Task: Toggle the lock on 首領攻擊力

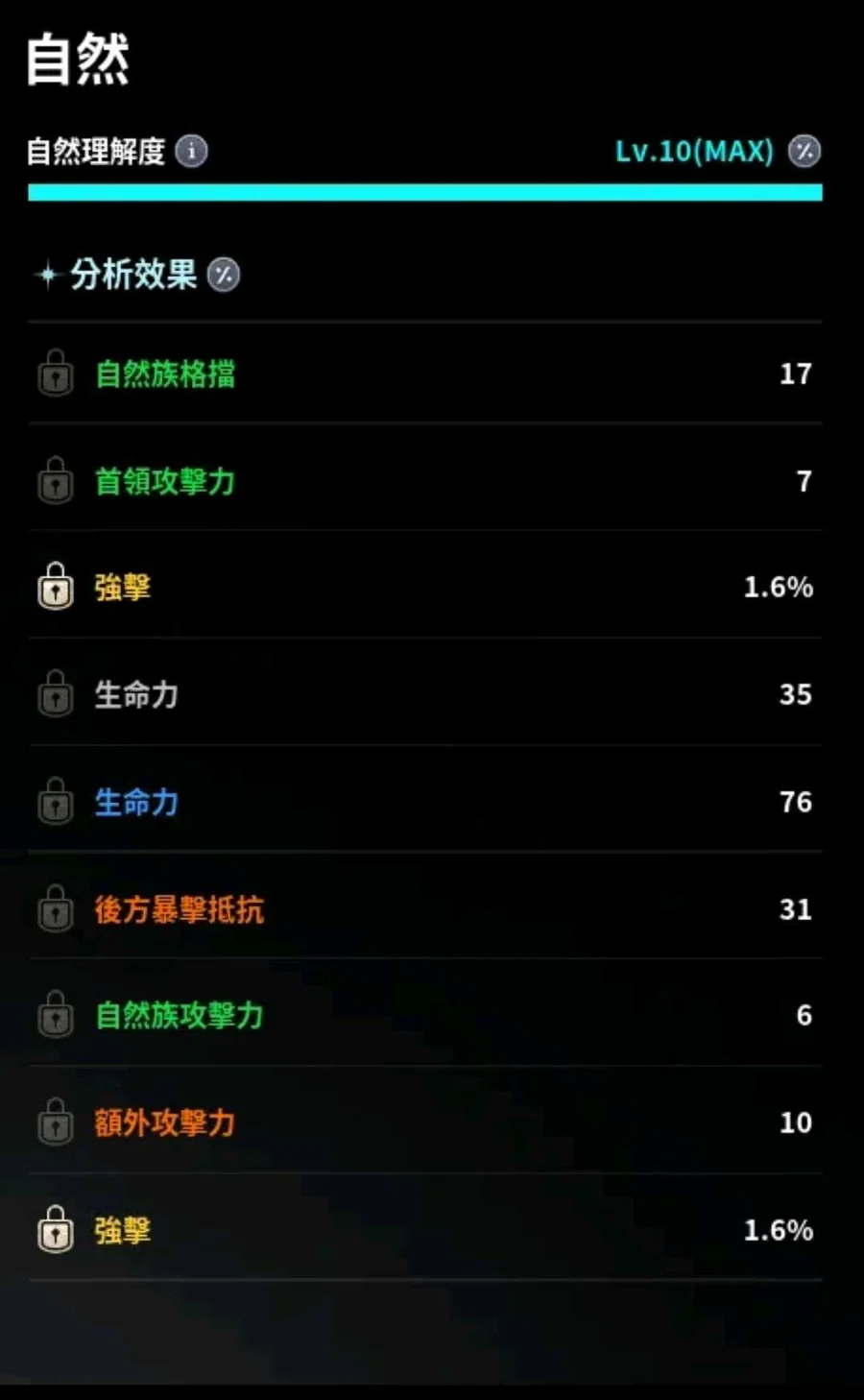Action: pyautogui.click(x=56, y=481)
